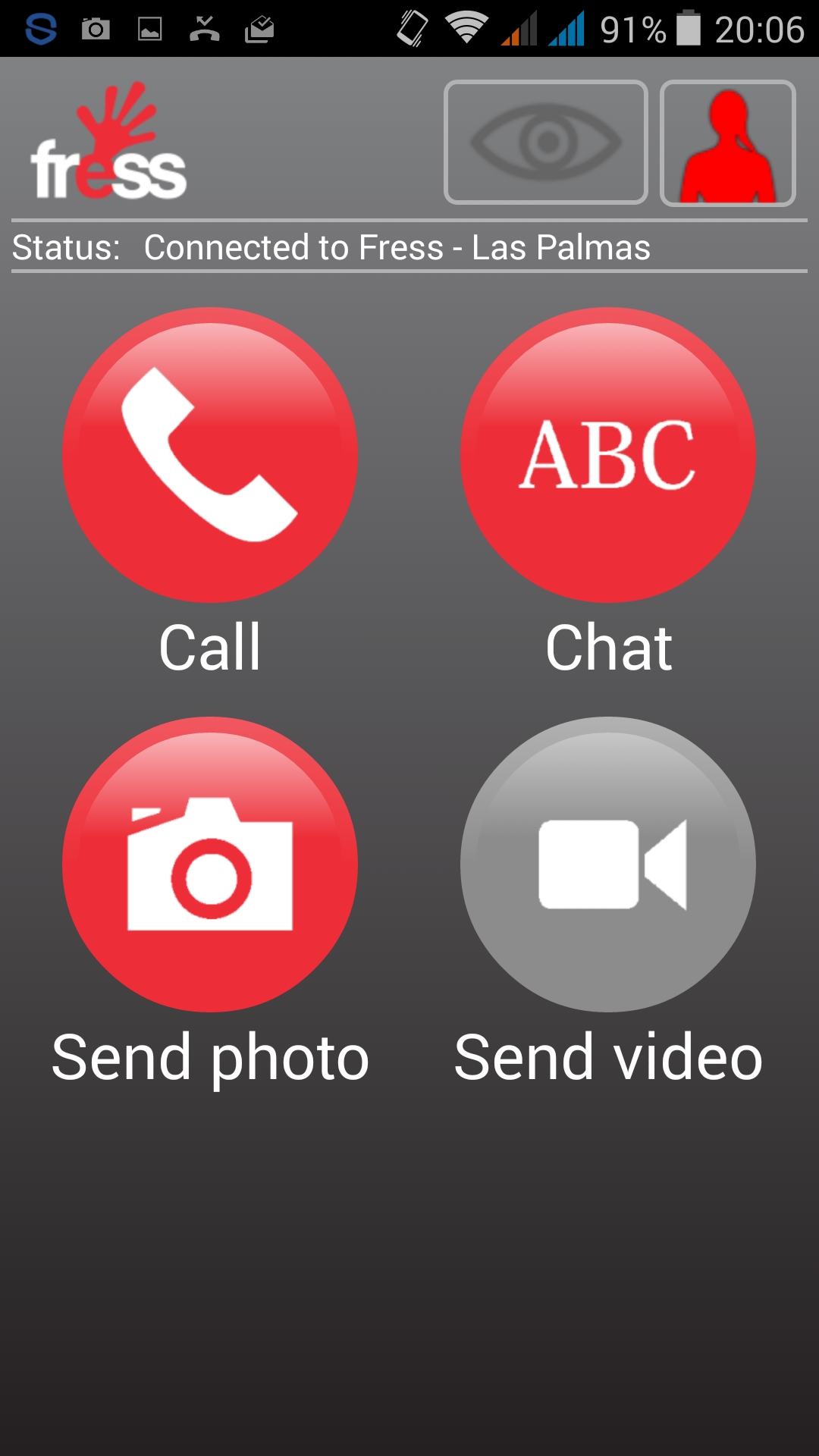Tap the red Call button
The height and width of the screenshot is (1456, 819).
point(210,455)
